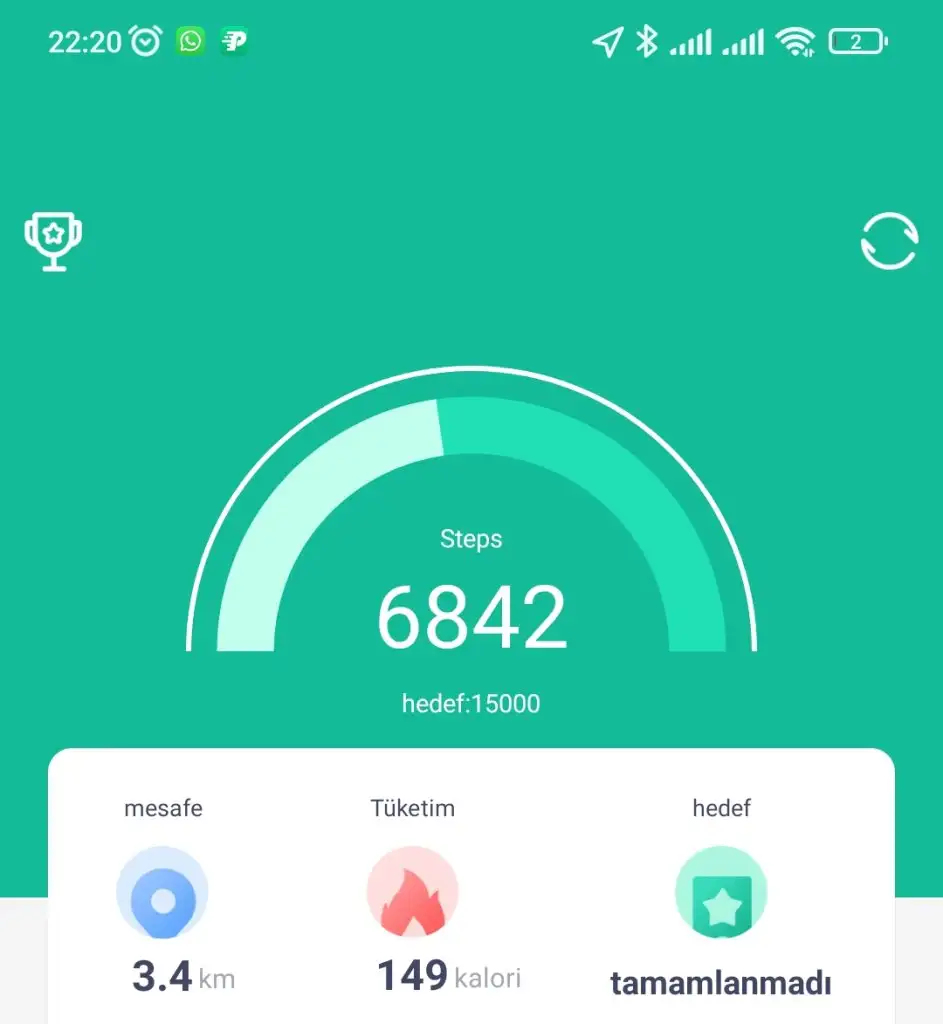The image size is (943, 1024).
Task: Open the Tüketim calories stat
Action: point(413,892)
